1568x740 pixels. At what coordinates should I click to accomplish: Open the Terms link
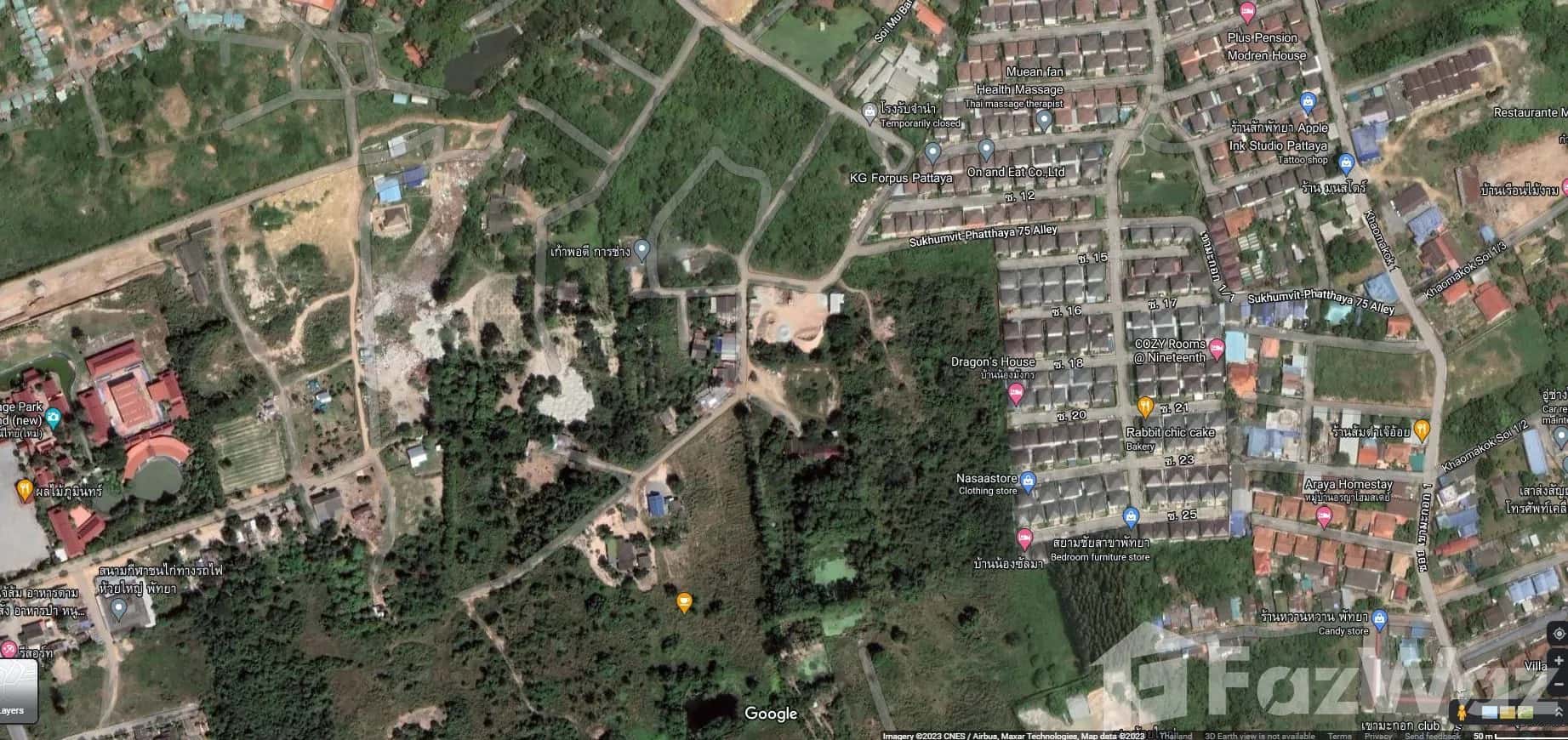click(x=1339, y=736)
